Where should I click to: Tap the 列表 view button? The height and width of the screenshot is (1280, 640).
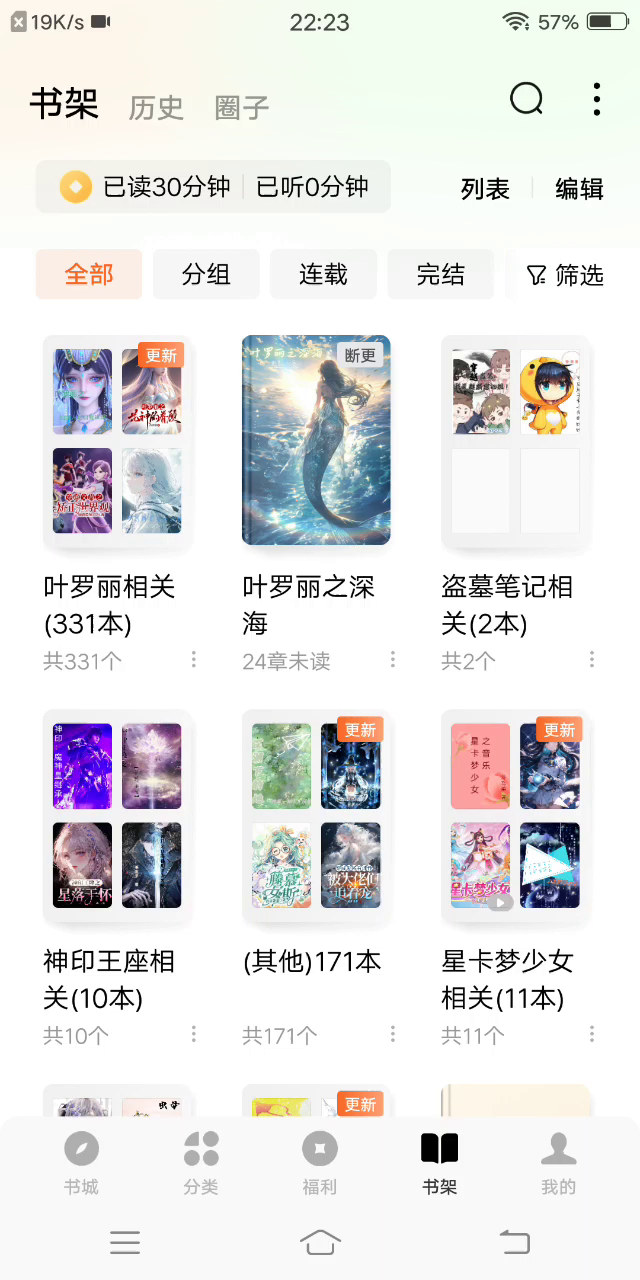click(x=485, y=188)
